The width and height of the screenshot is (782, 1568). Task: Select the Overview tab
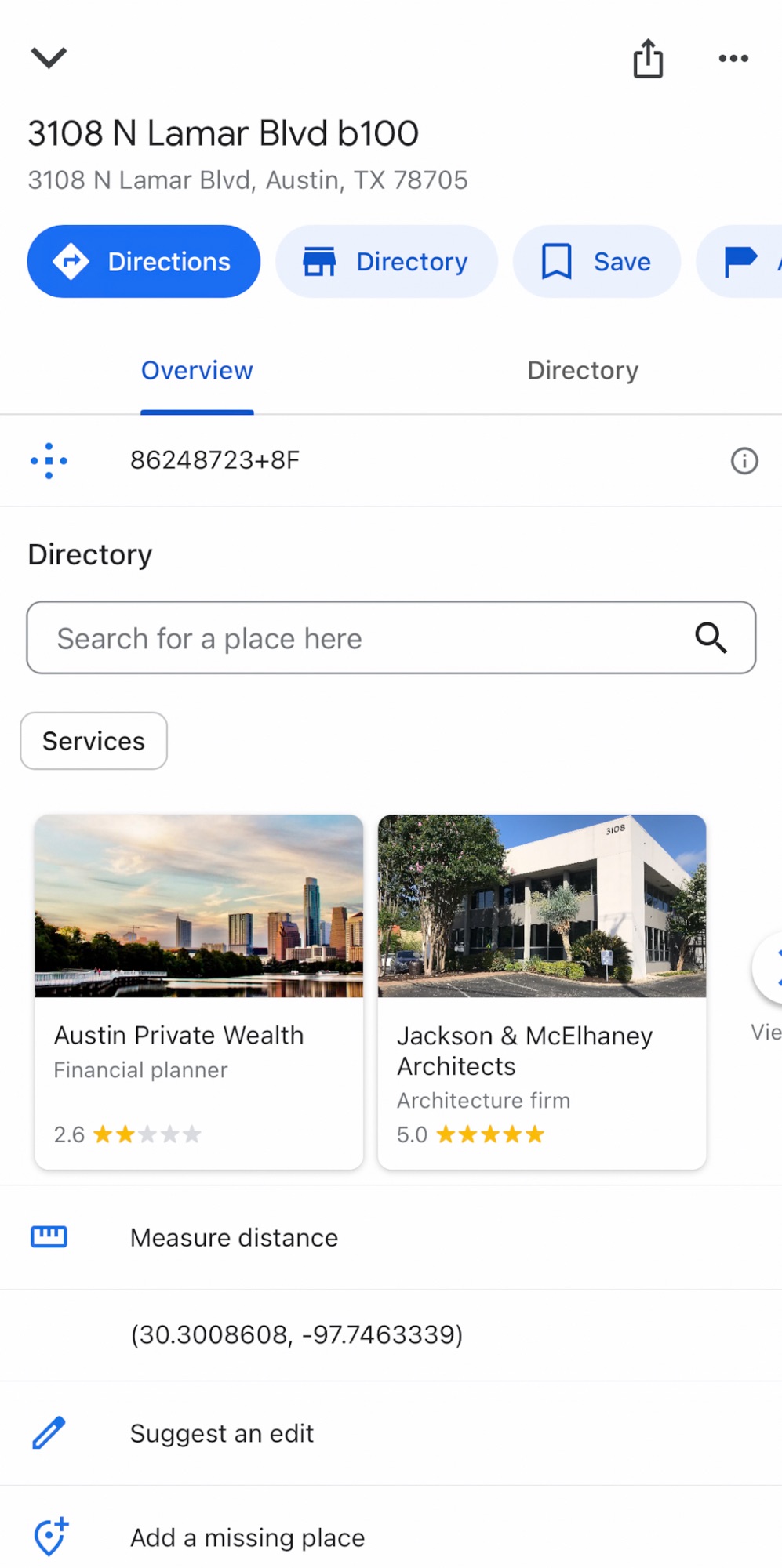[x=197, y=371]
